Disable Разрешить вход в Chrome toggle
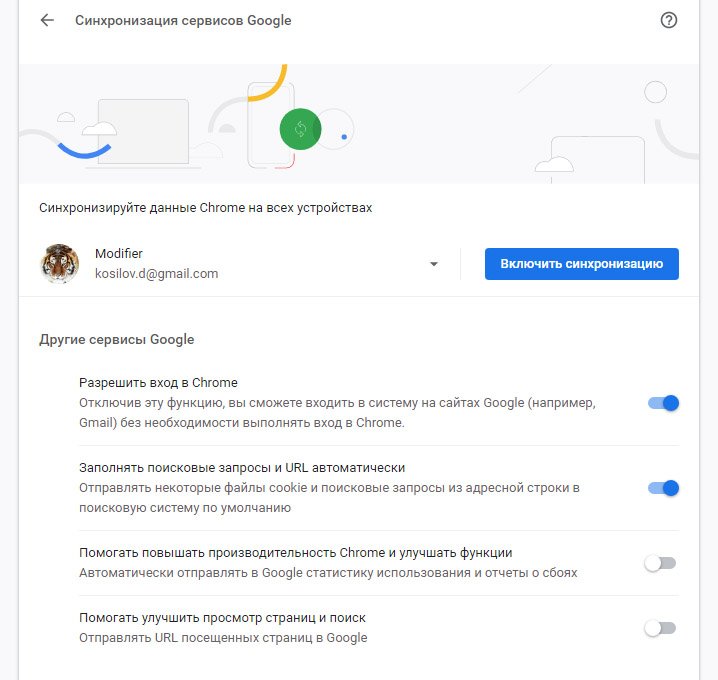Screen dimensions: 718x680 pos(663,403)
